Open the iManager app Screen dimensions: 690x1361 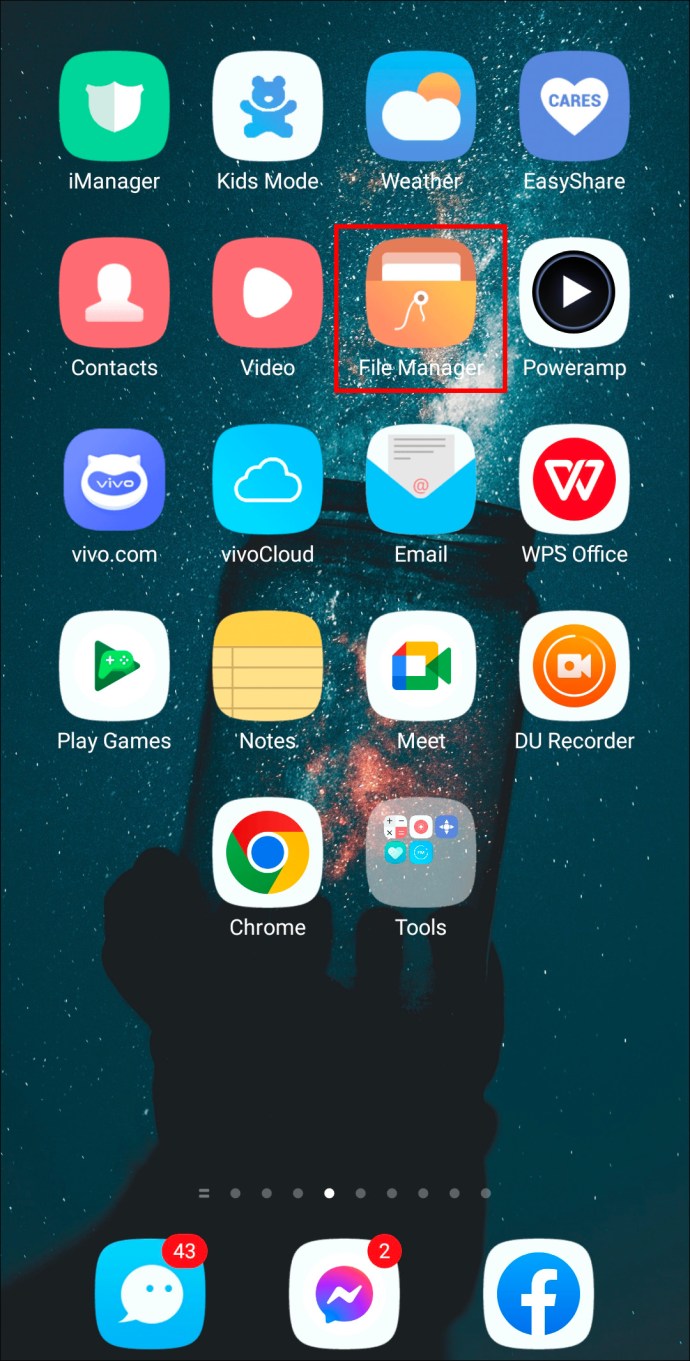coord(114,106)
